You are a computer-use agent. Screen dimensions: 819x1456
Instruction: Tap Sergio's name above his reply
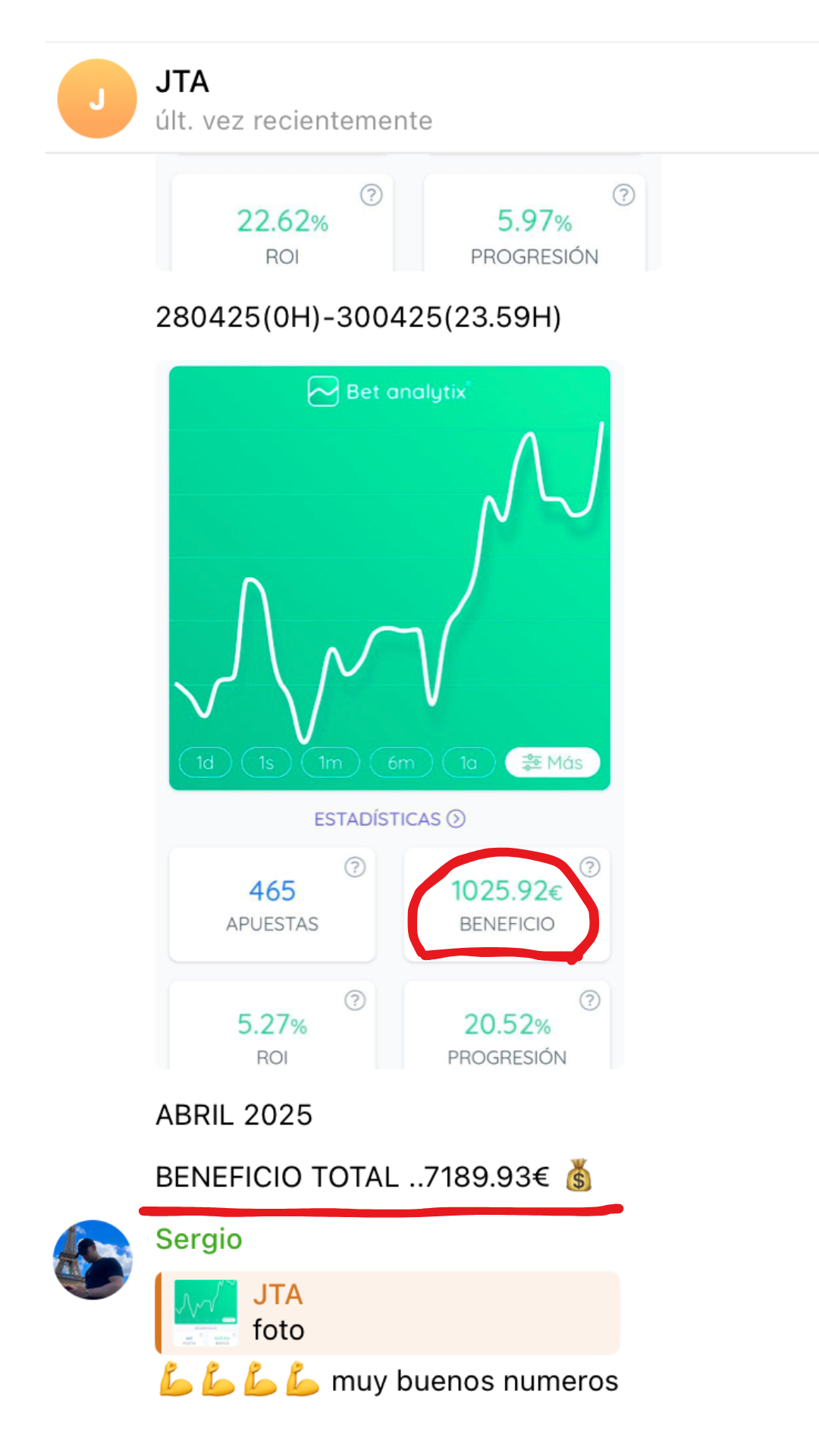199,1239
